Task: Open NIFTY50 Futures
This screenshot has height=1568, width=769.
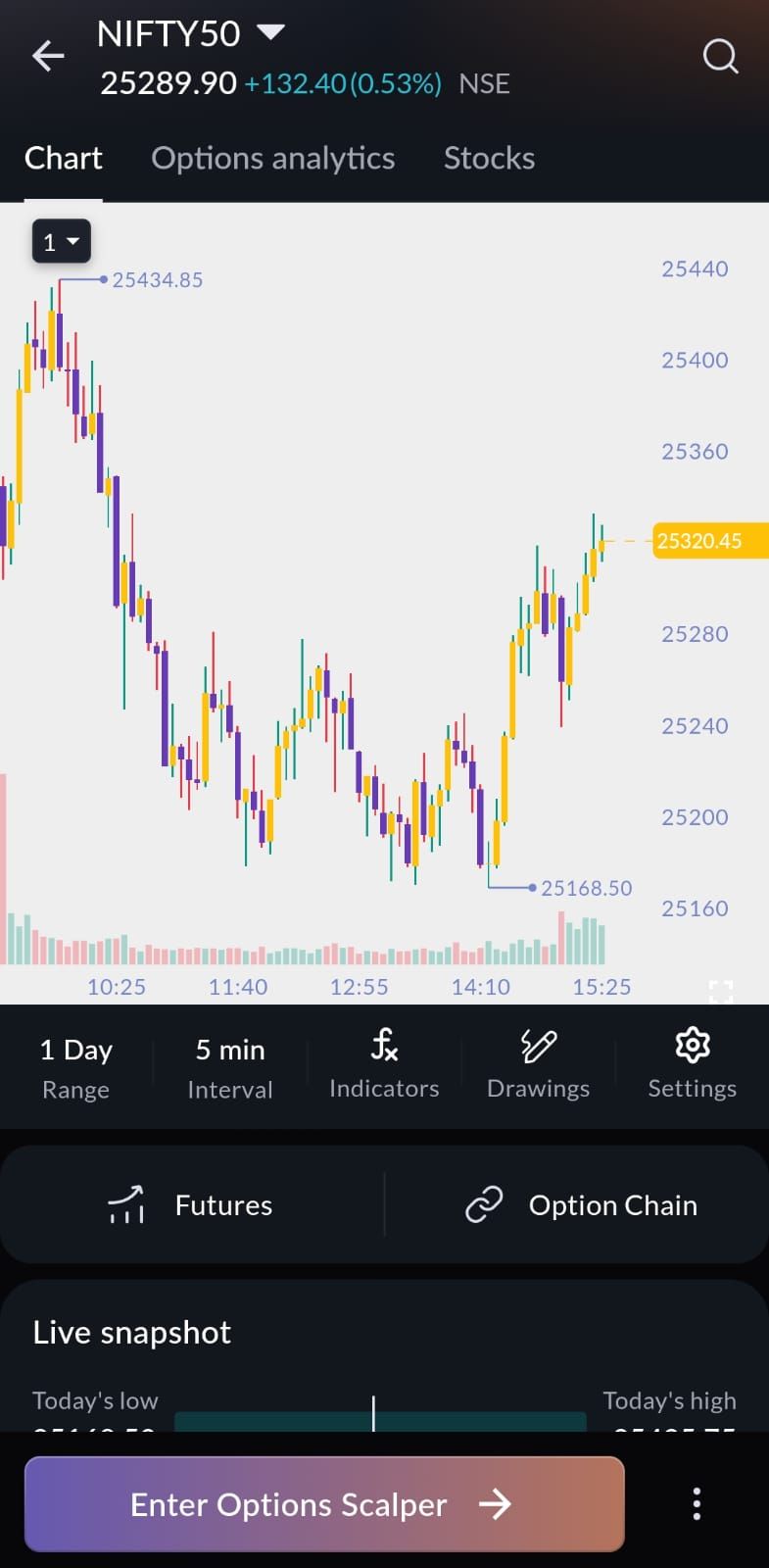Action: point(192,1204)
